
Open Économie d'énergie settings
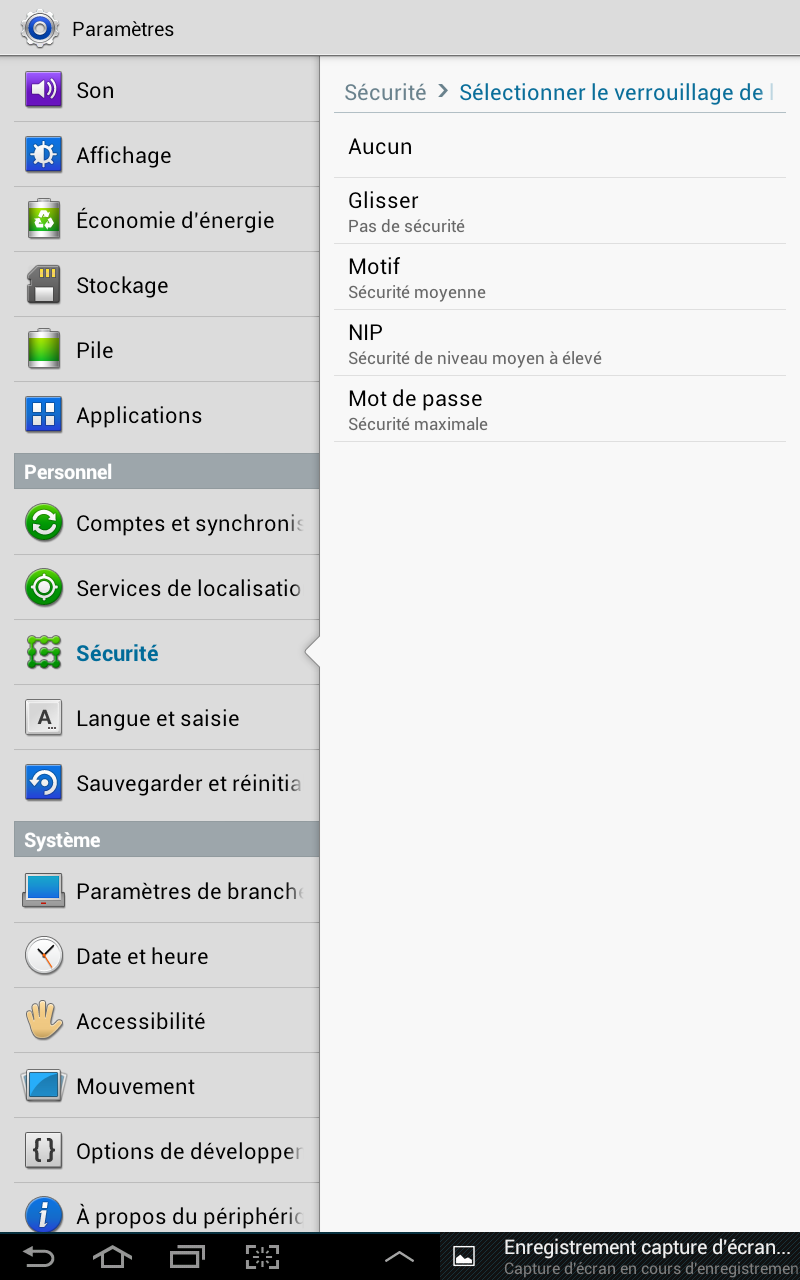pos(166,220)
